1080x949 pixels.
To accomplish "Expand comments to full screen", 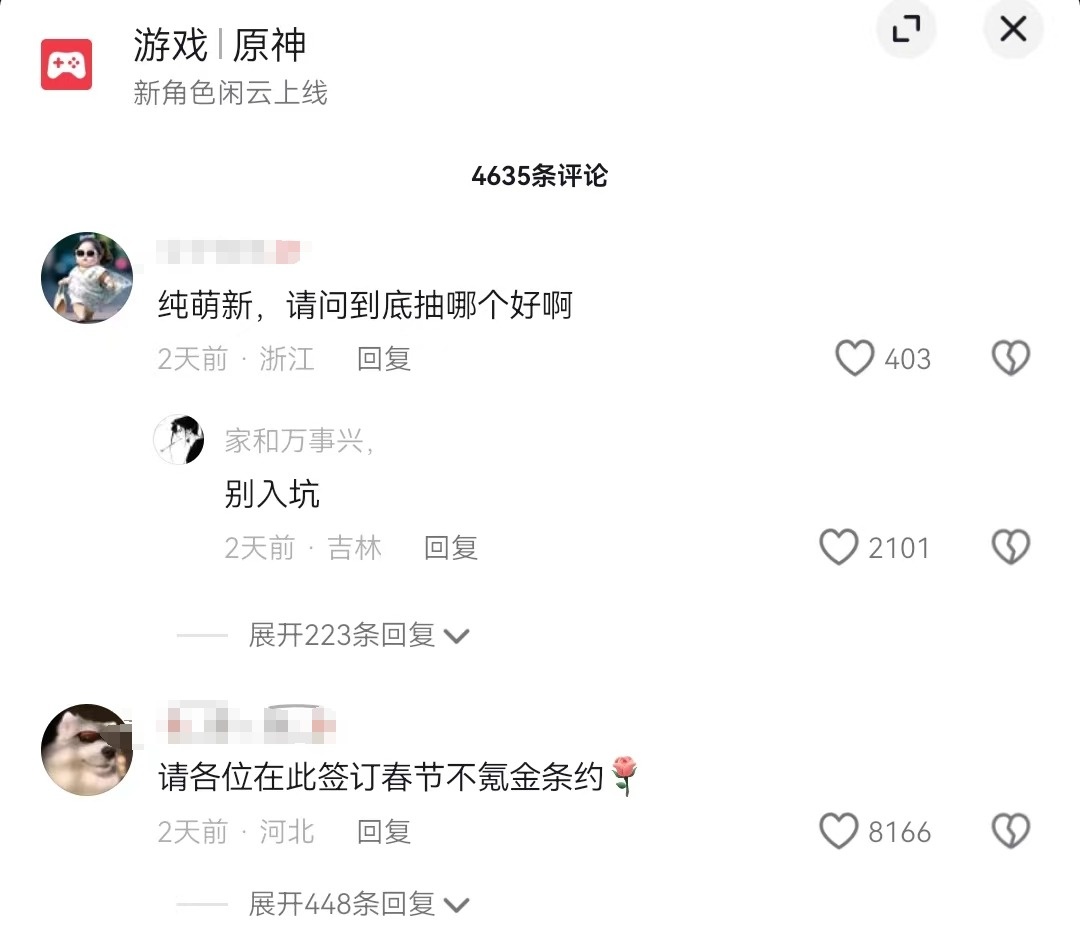I will [906, 30].
